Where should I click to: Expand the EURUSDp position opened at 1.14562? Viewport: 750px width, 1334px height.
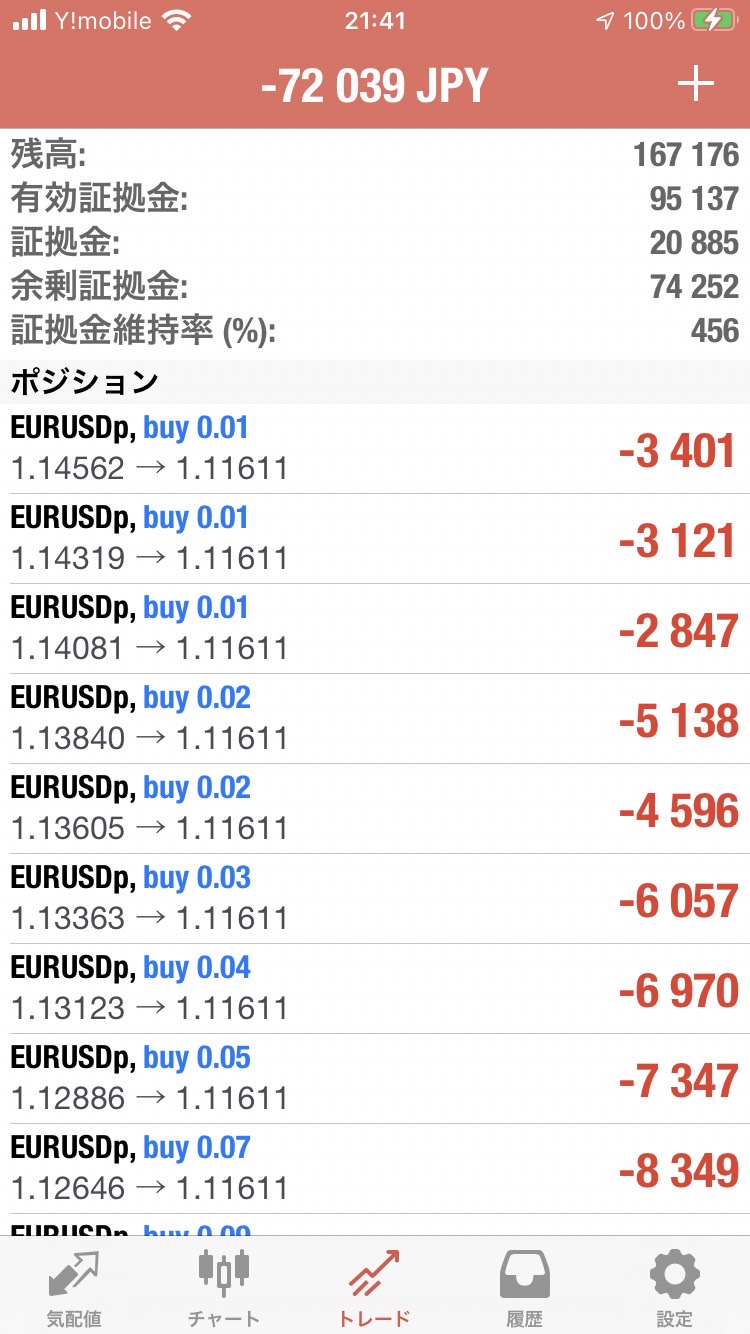coord(375,449)
